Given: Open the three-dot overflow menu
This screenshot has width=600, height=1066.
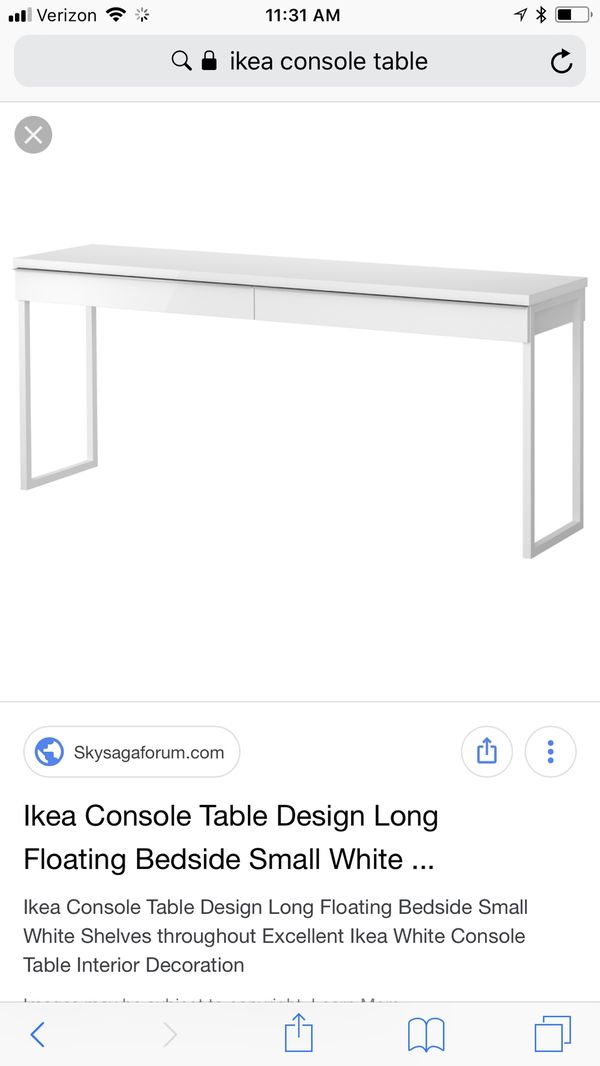Looking at the screenshot, I should pyautogui.click(x=550, y=752).
